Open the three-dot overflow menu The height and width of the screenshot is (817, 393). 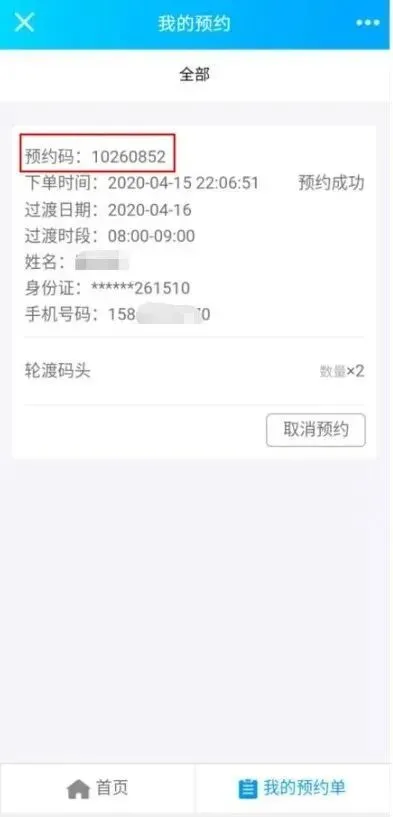pyautogui.click(x=368, y=23)
